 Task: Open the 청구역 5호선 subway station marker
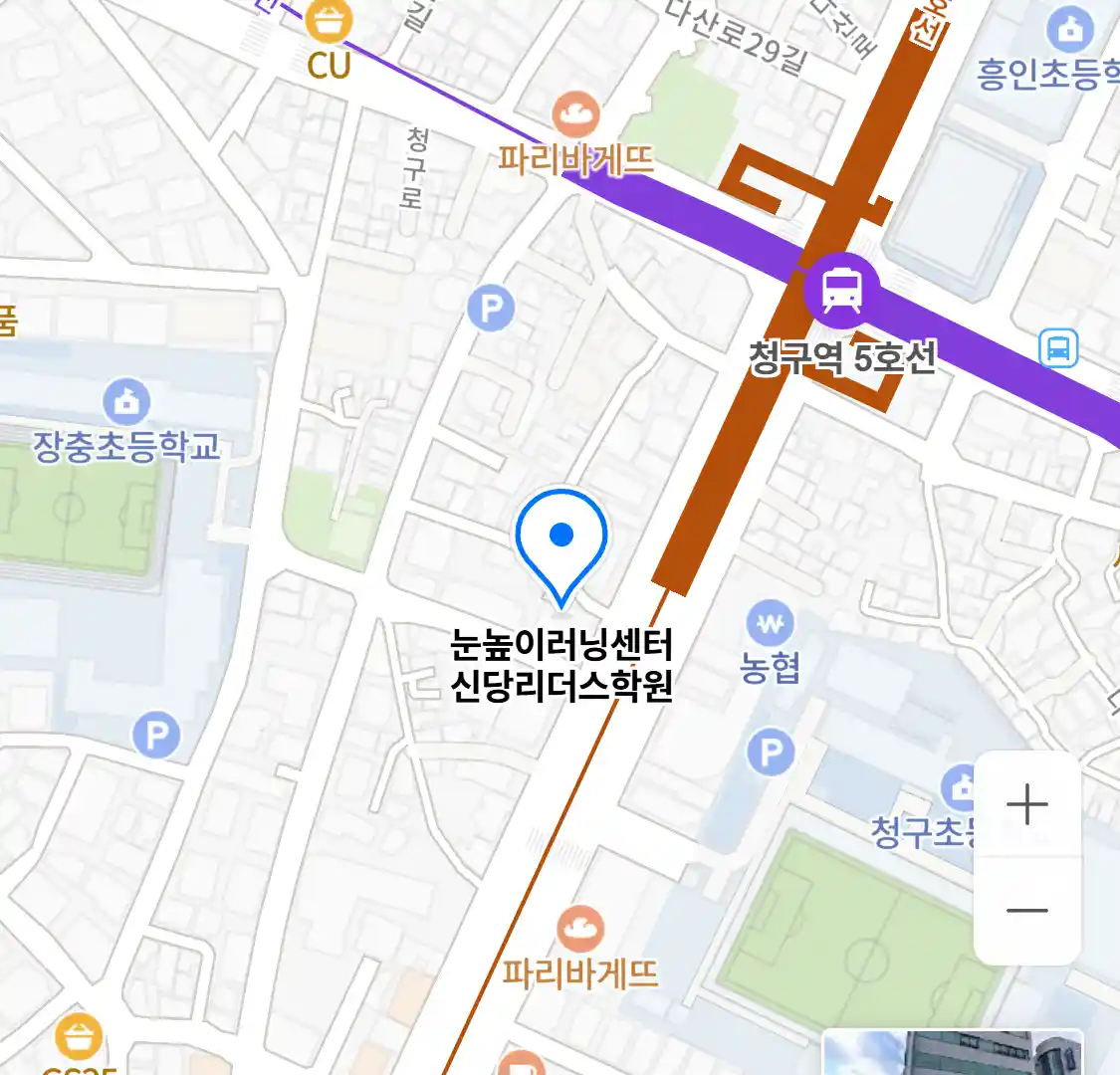[841, 291]
